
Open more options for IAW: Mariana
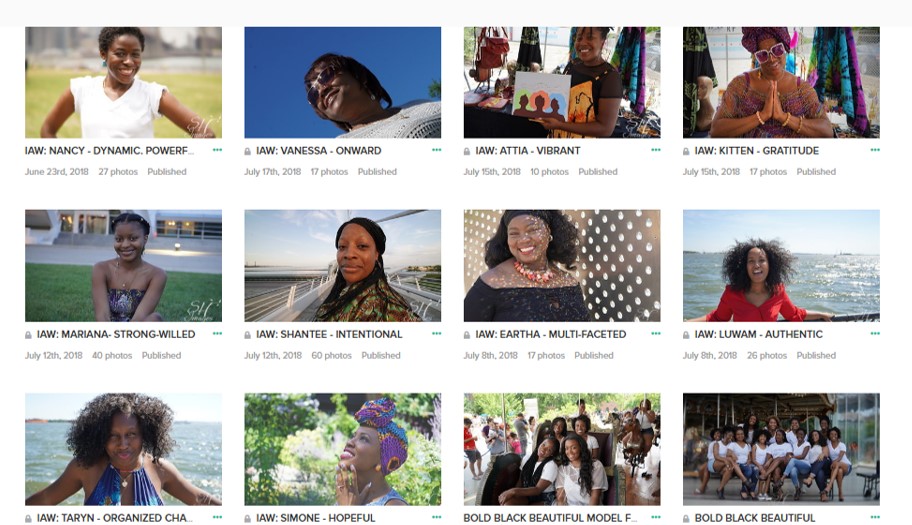pos(217,333)
